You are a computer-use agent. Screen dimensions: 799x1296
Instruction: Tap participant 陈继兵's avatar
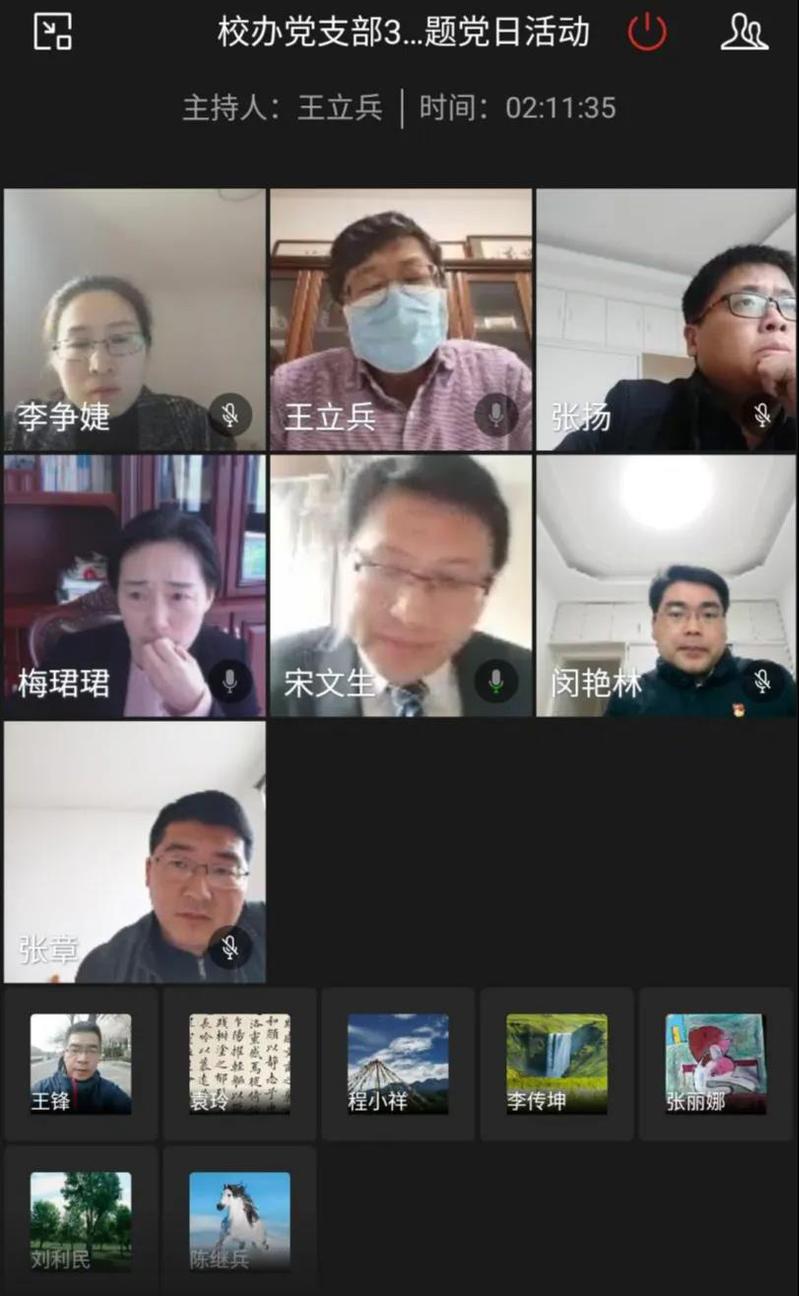(240, 1222)
